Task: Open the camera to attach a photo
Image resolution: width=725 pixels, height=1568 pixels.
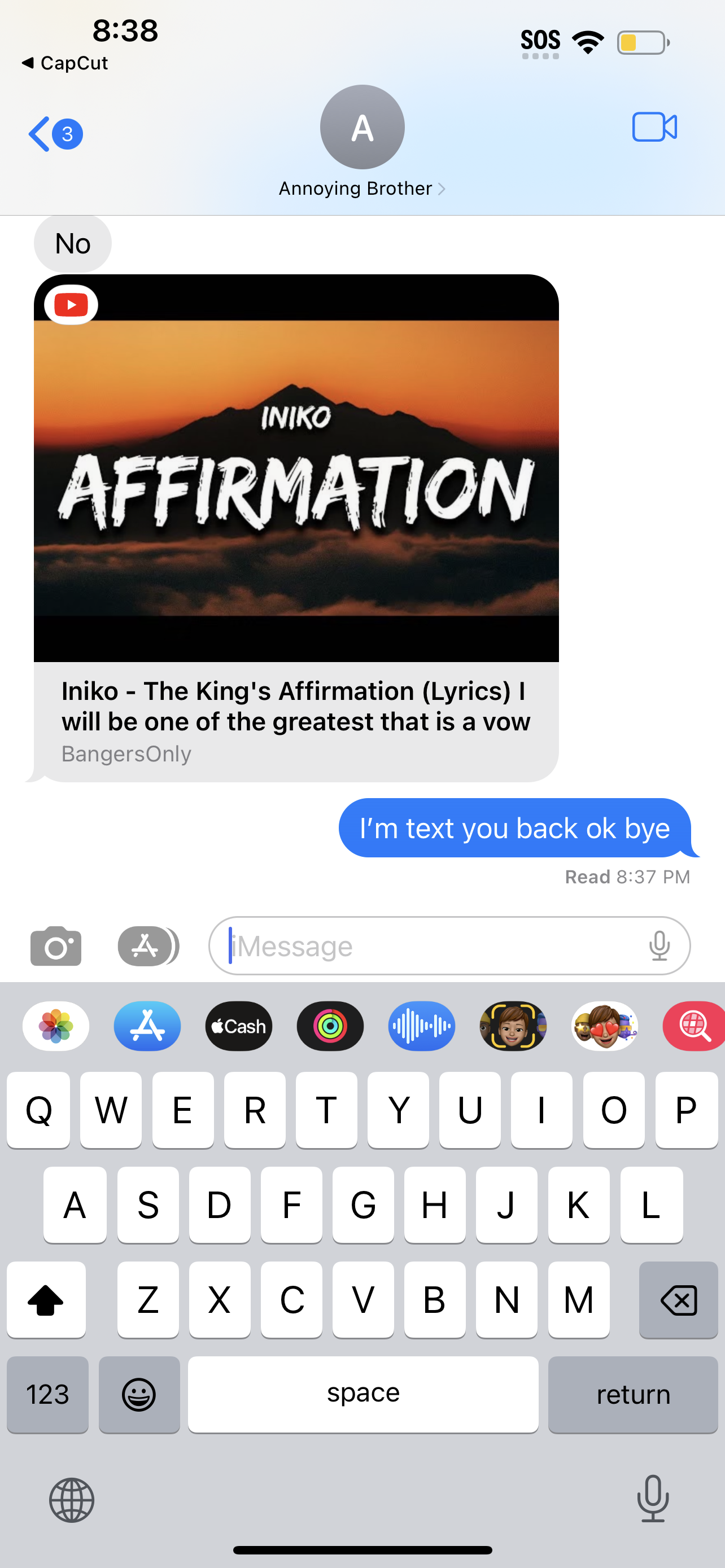Action: click(x=56, y=946)
